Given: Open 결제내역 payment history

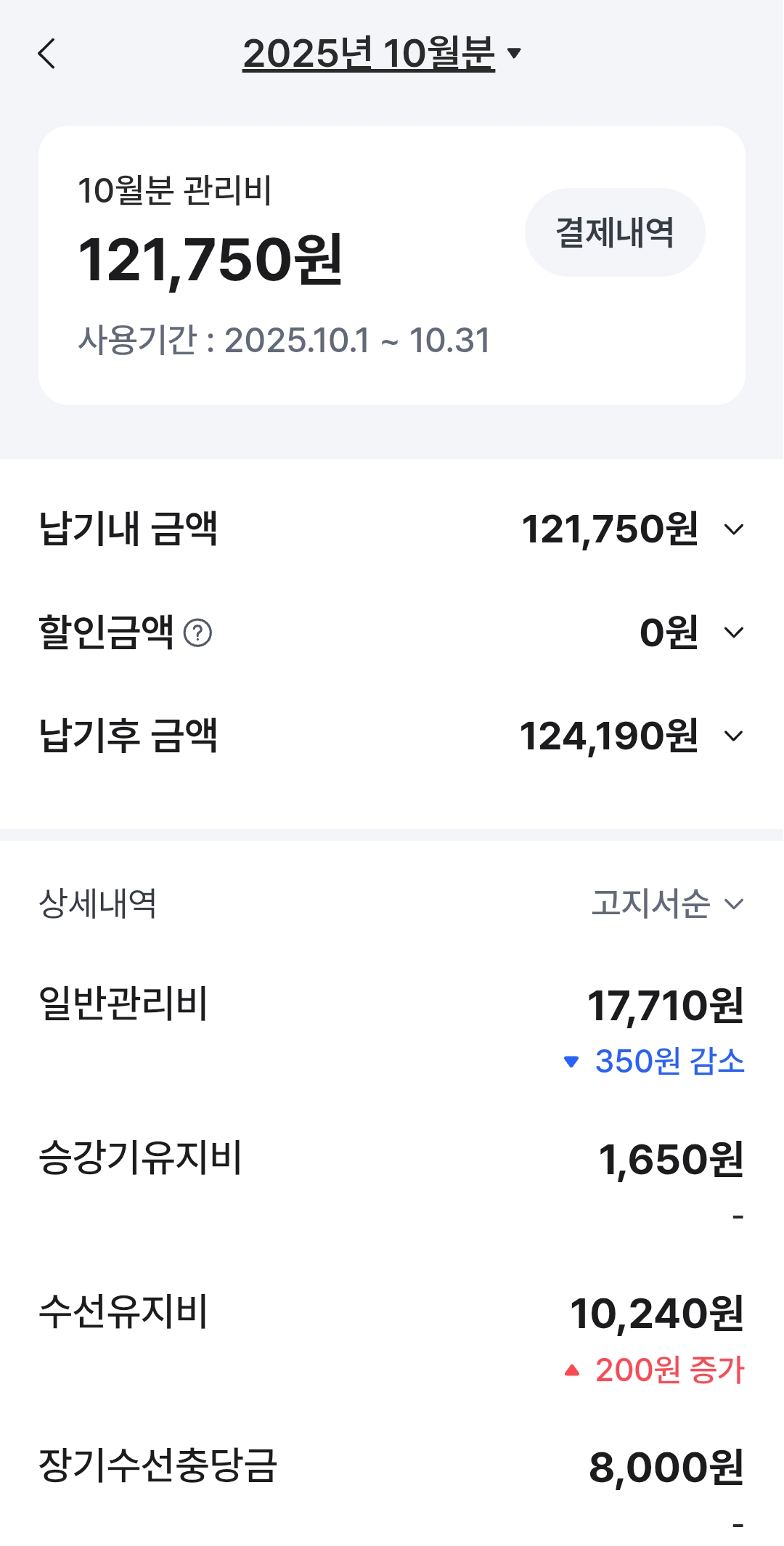Looking at the screenshot, I should [615, 232].
